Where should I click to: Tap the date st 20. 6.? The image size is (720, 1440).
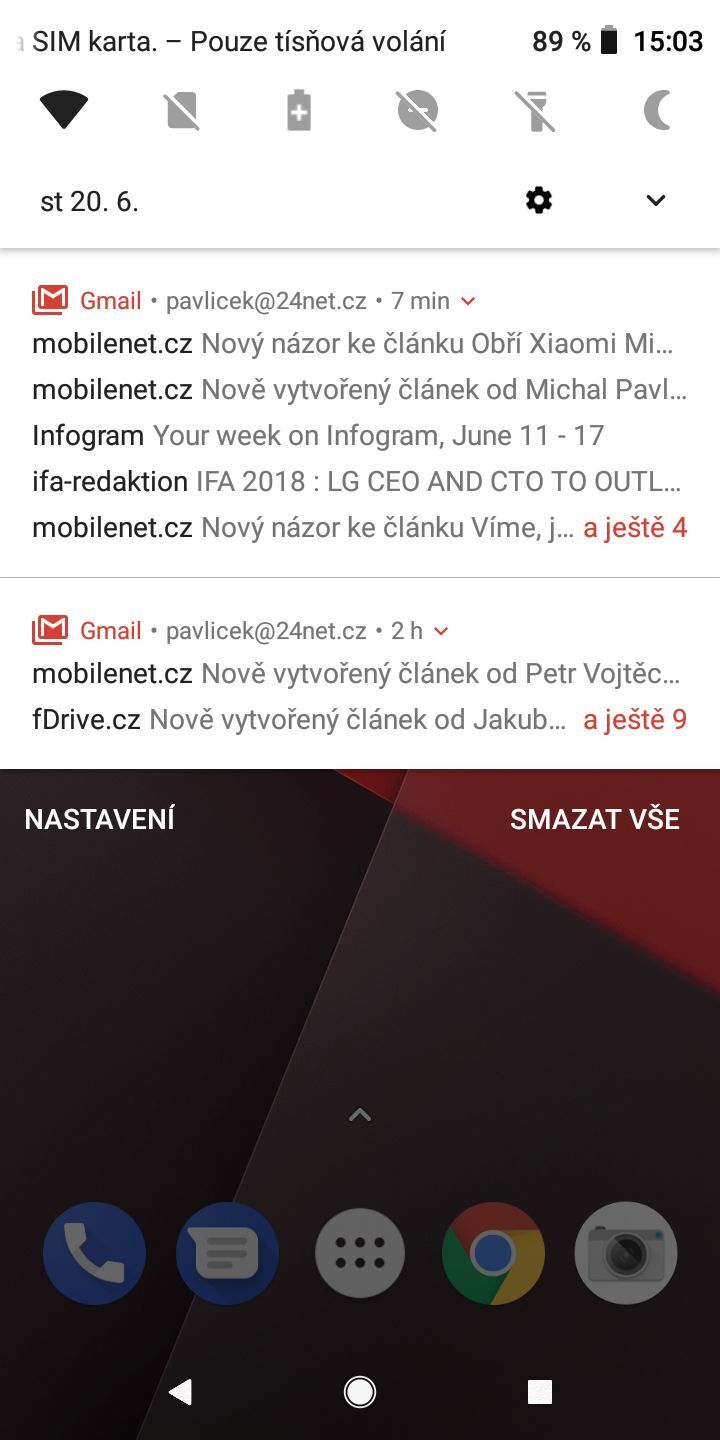pyautogui.click(x=87, y=199)
